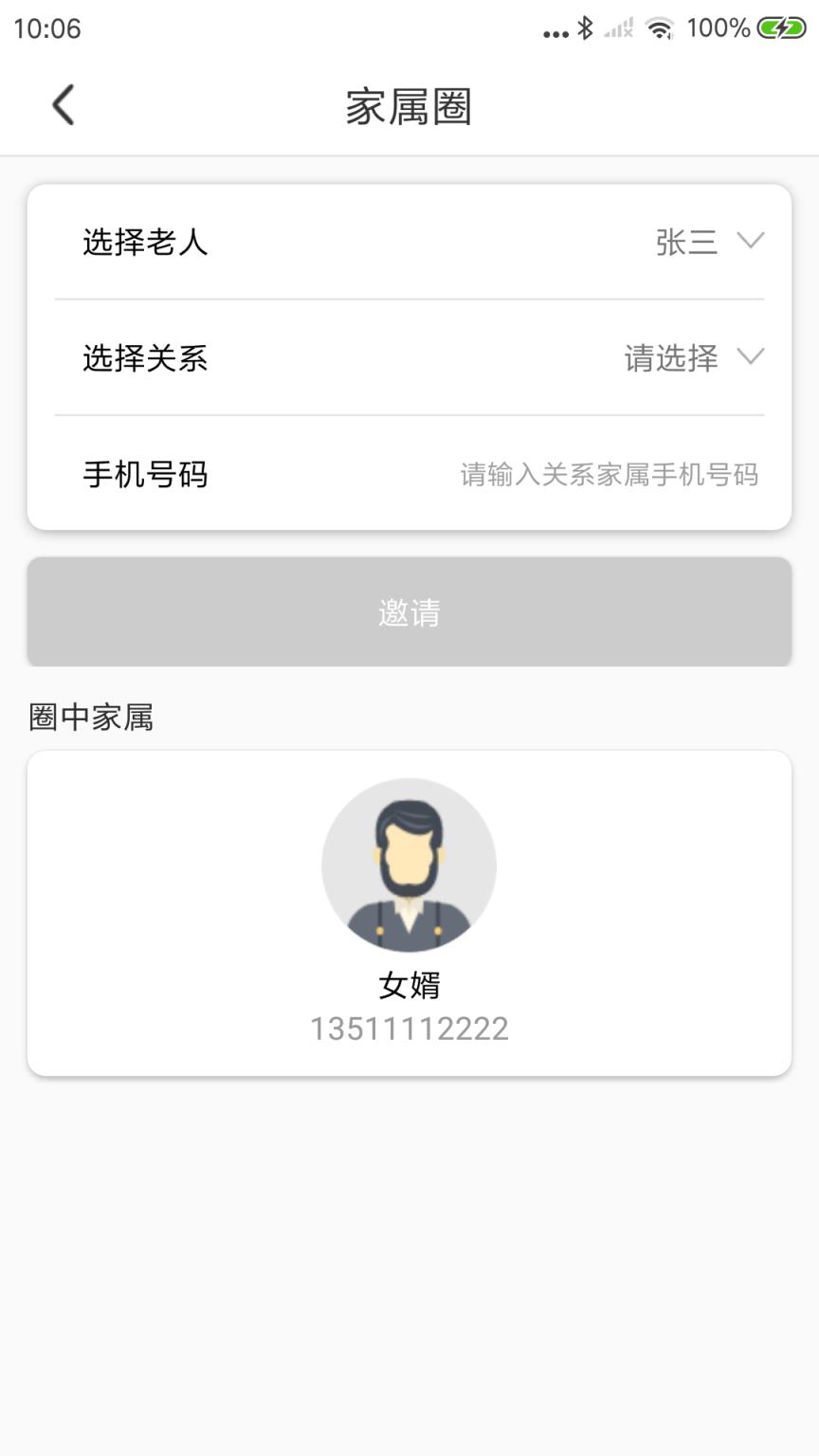Tap the 女婿 family member avatar
The image size is (819, 1456).
point(409,864)
